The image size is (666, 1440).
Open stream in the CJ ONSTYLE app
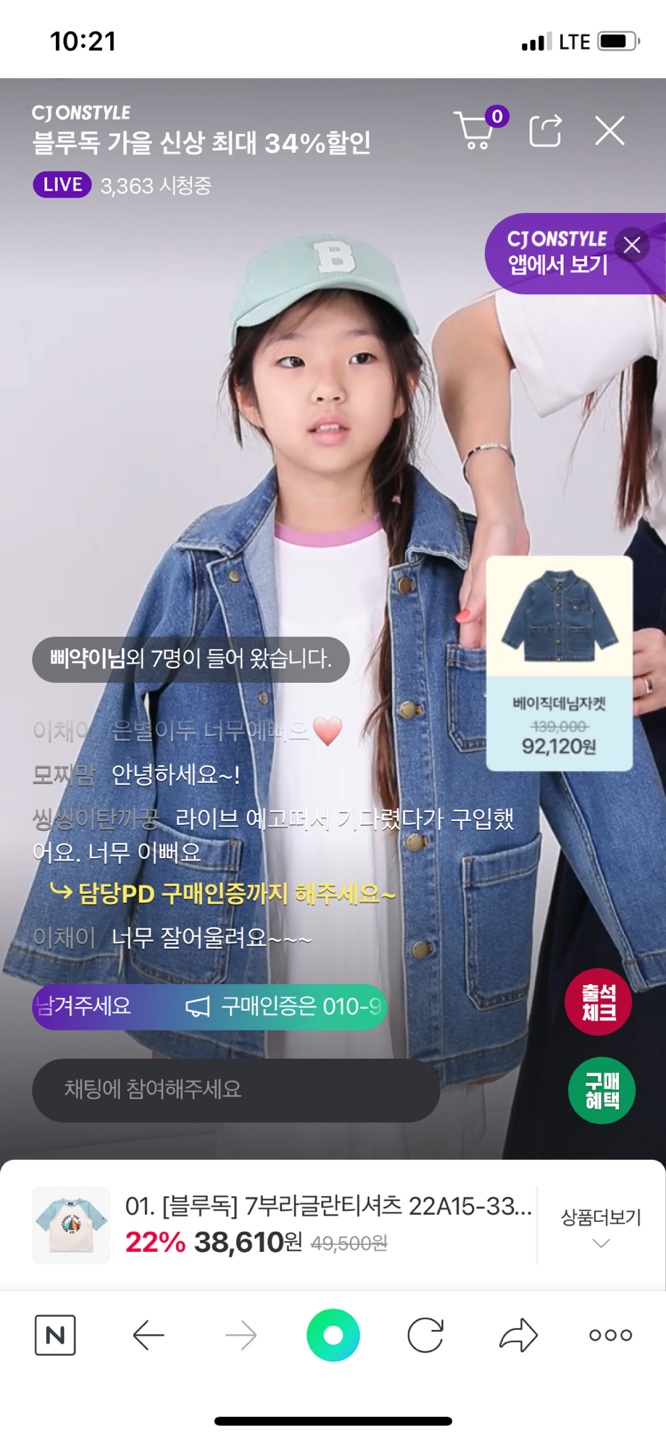[555, 252]
